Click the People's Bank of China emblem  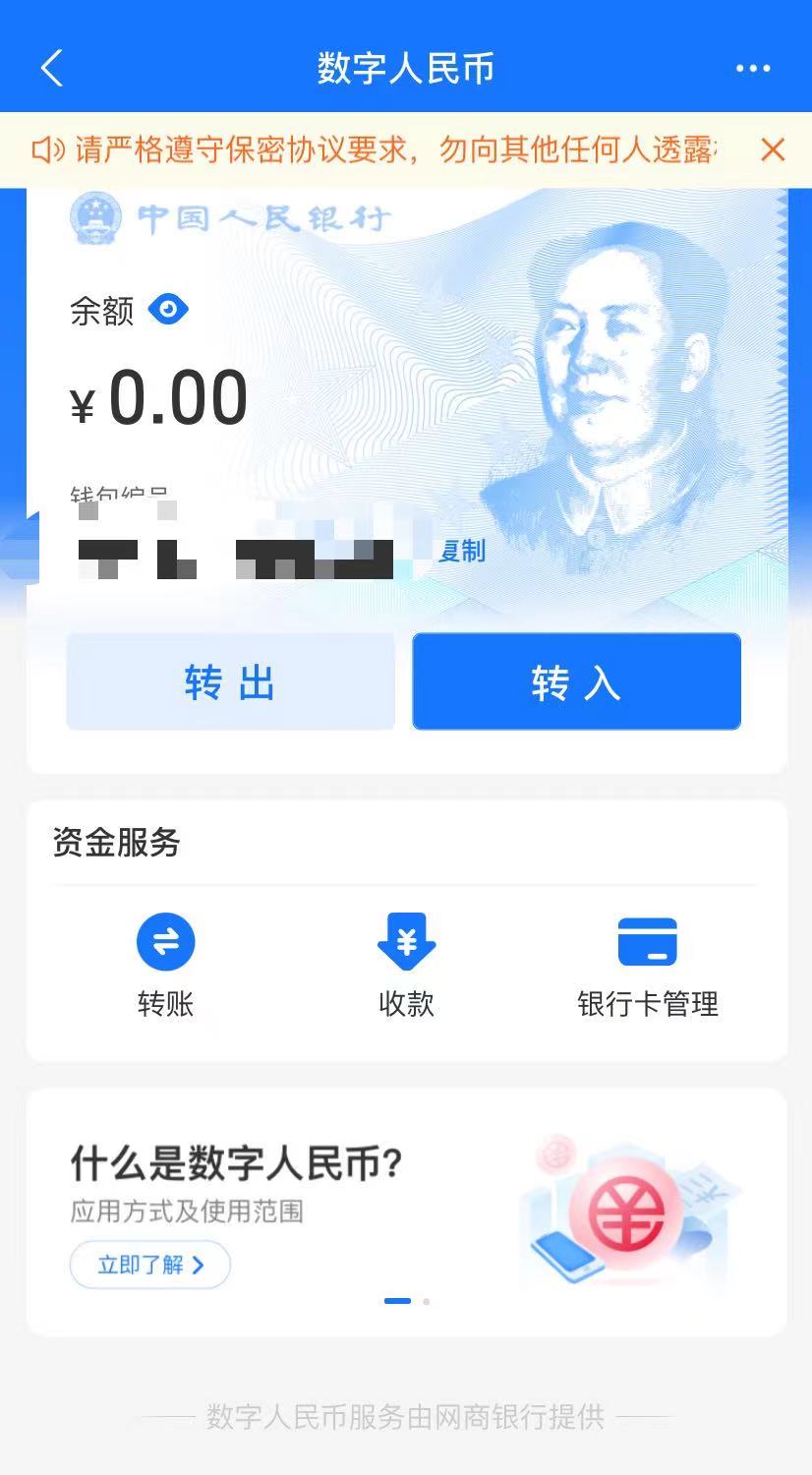93,218
